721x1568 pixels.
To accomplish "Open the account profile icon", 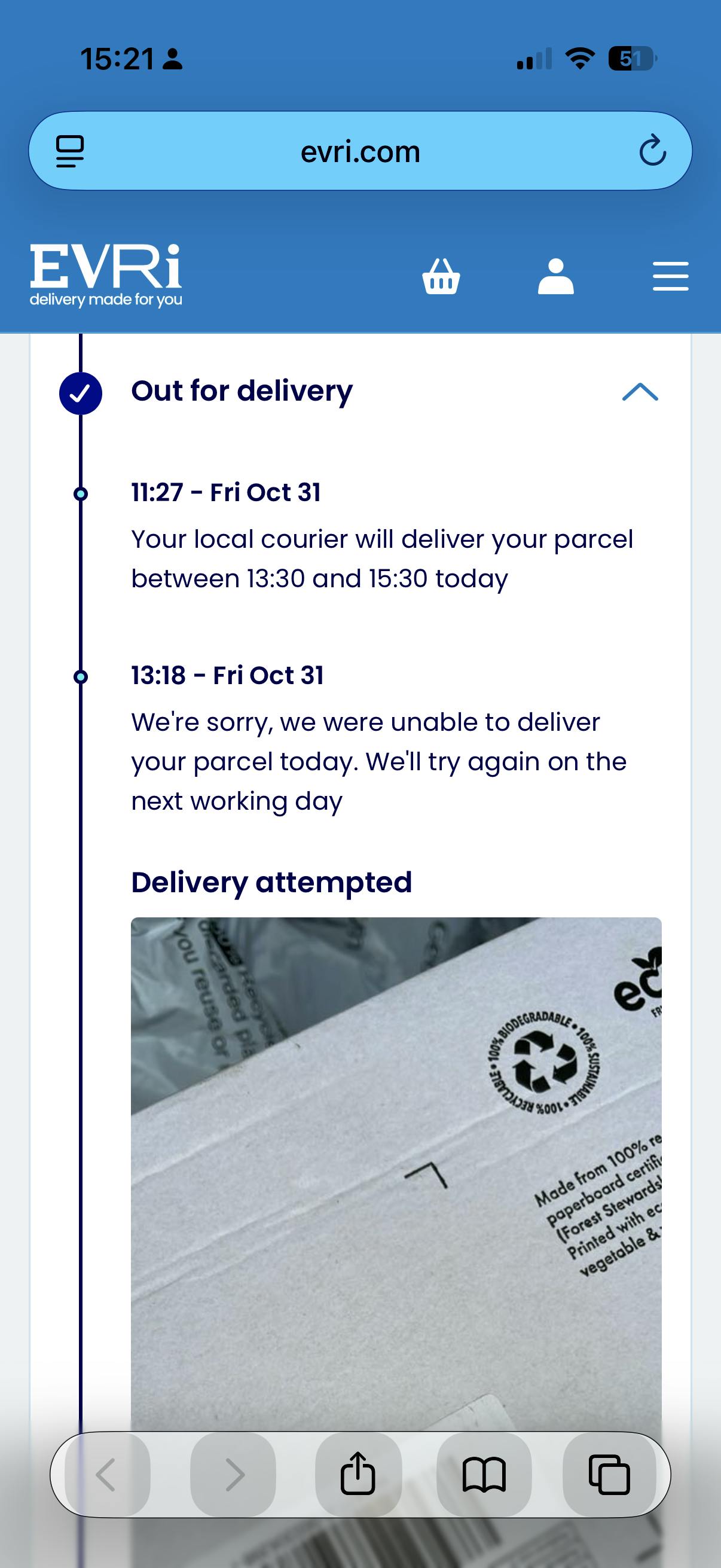I will coord(555,277).
